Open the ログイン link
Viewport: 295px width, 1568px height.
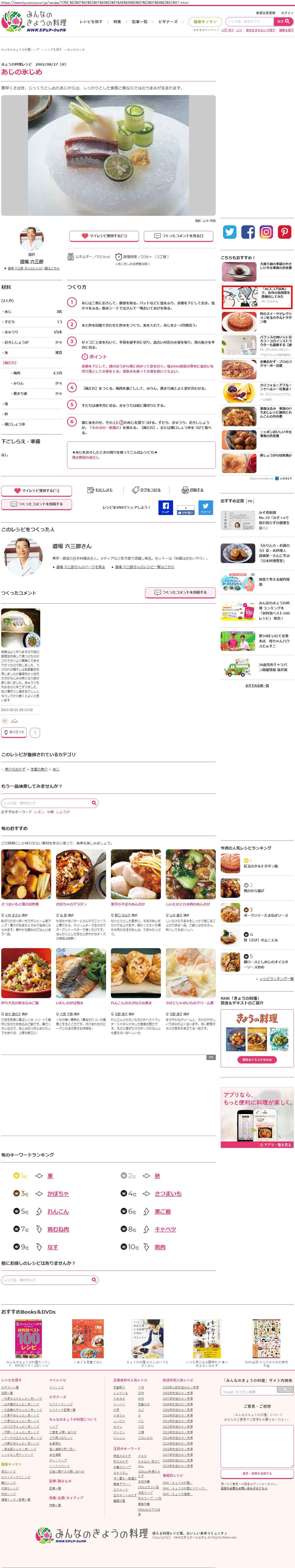click(287, 13)
